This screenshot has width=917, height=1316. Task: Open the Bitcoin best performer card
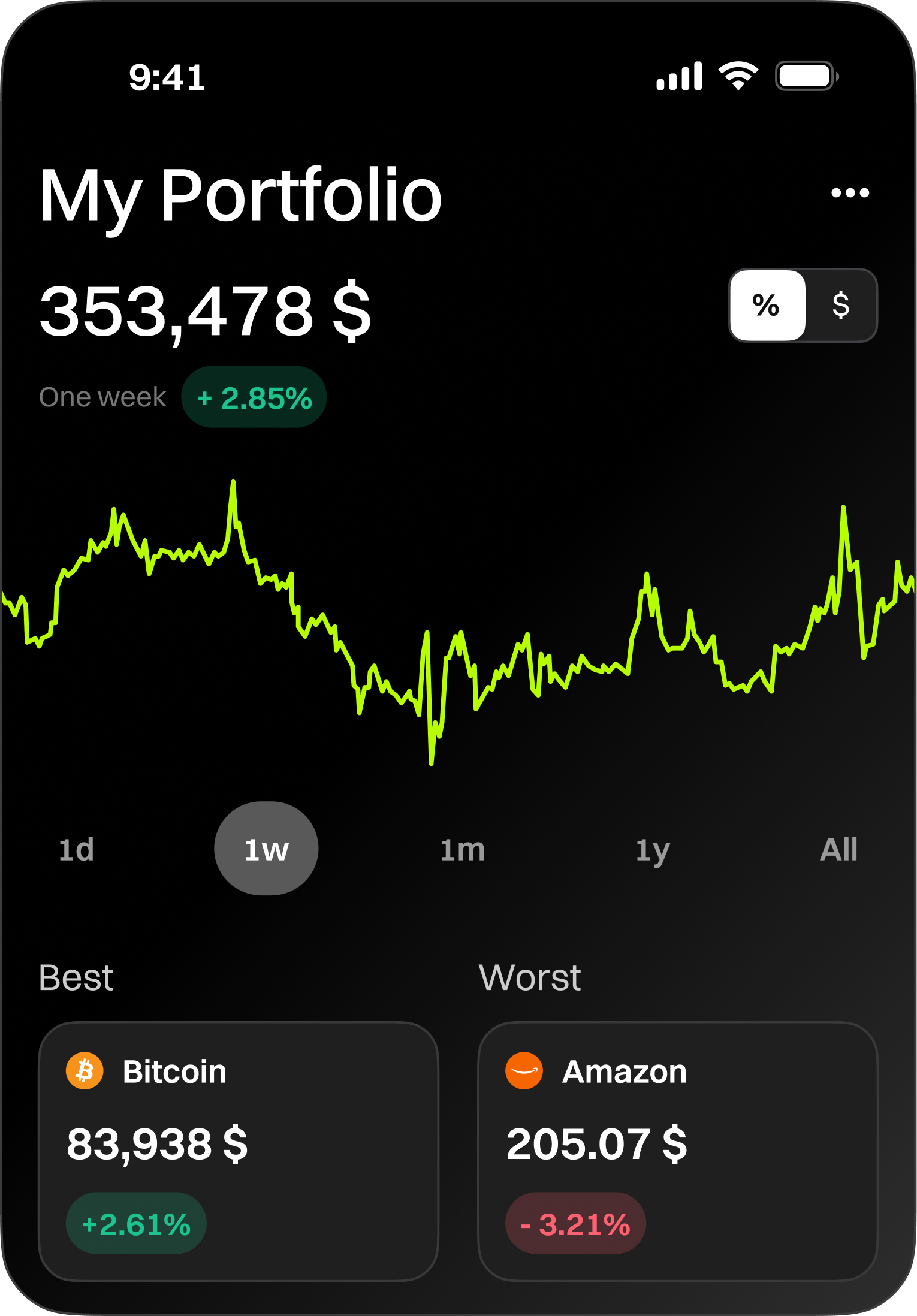(x=239, y=1151)
